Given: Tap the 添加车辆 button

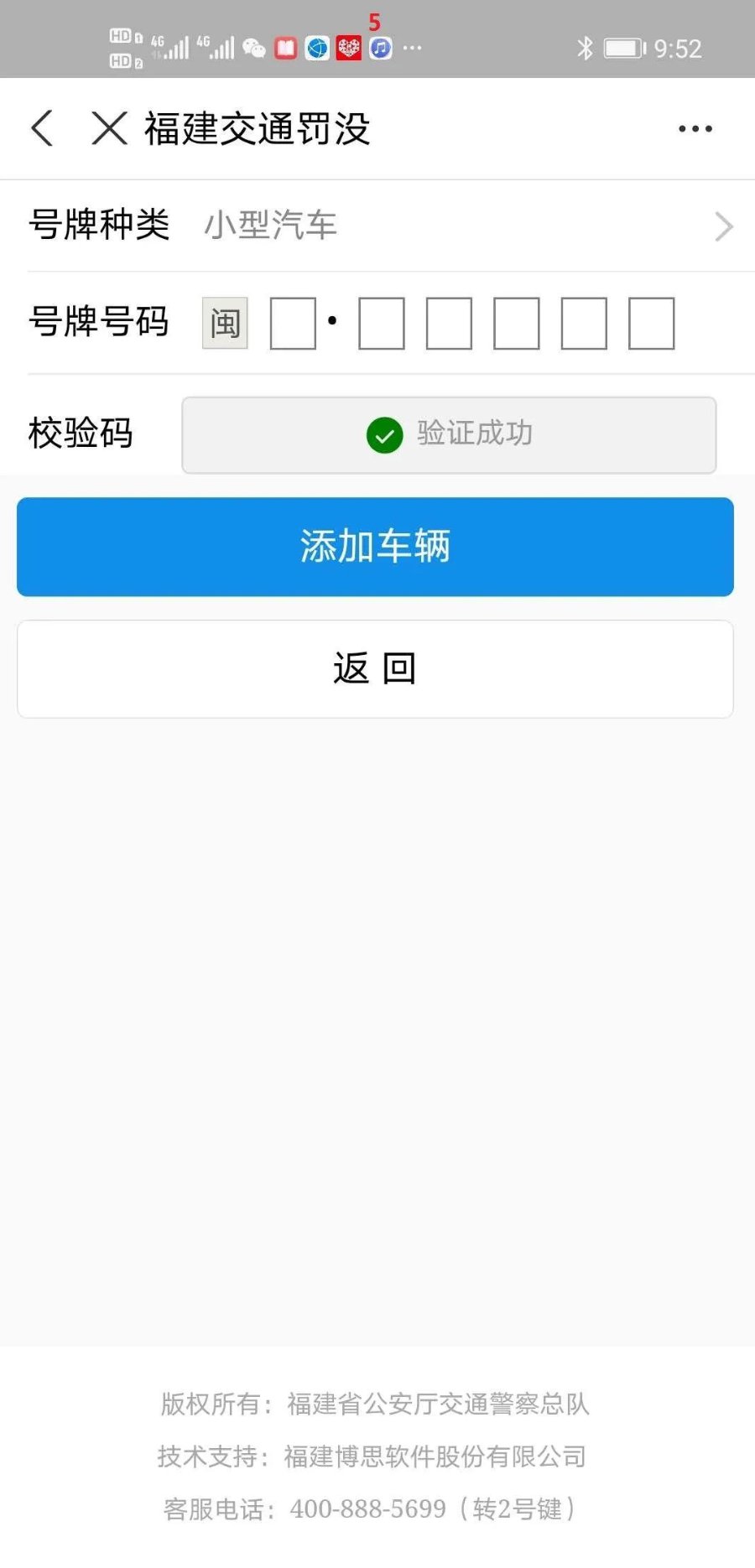Looking at the screenshot, I should [x=375, y=547].
